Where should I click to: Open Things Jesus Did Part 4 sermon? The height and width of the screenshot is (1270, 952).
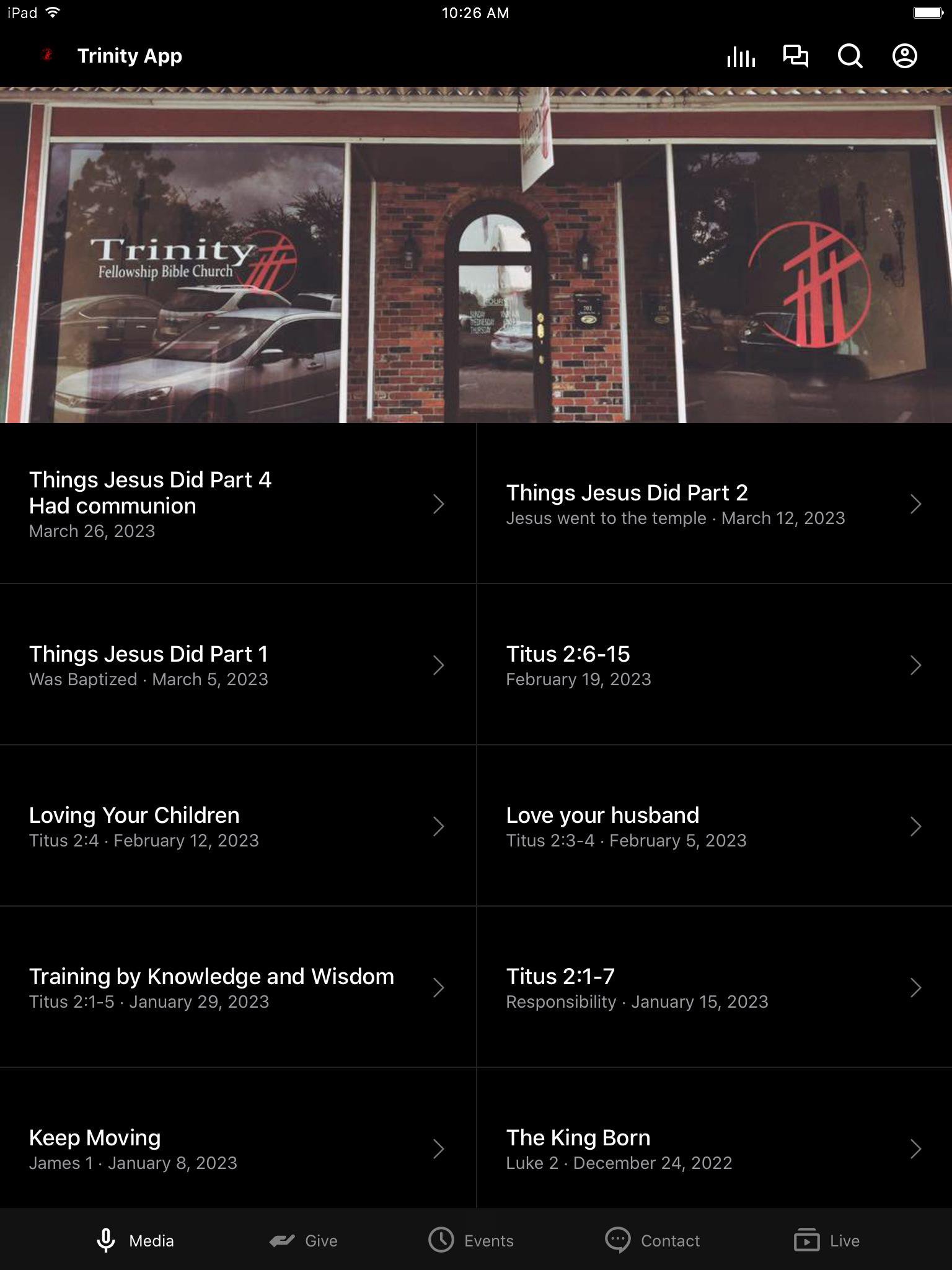[x=237, y=504]
